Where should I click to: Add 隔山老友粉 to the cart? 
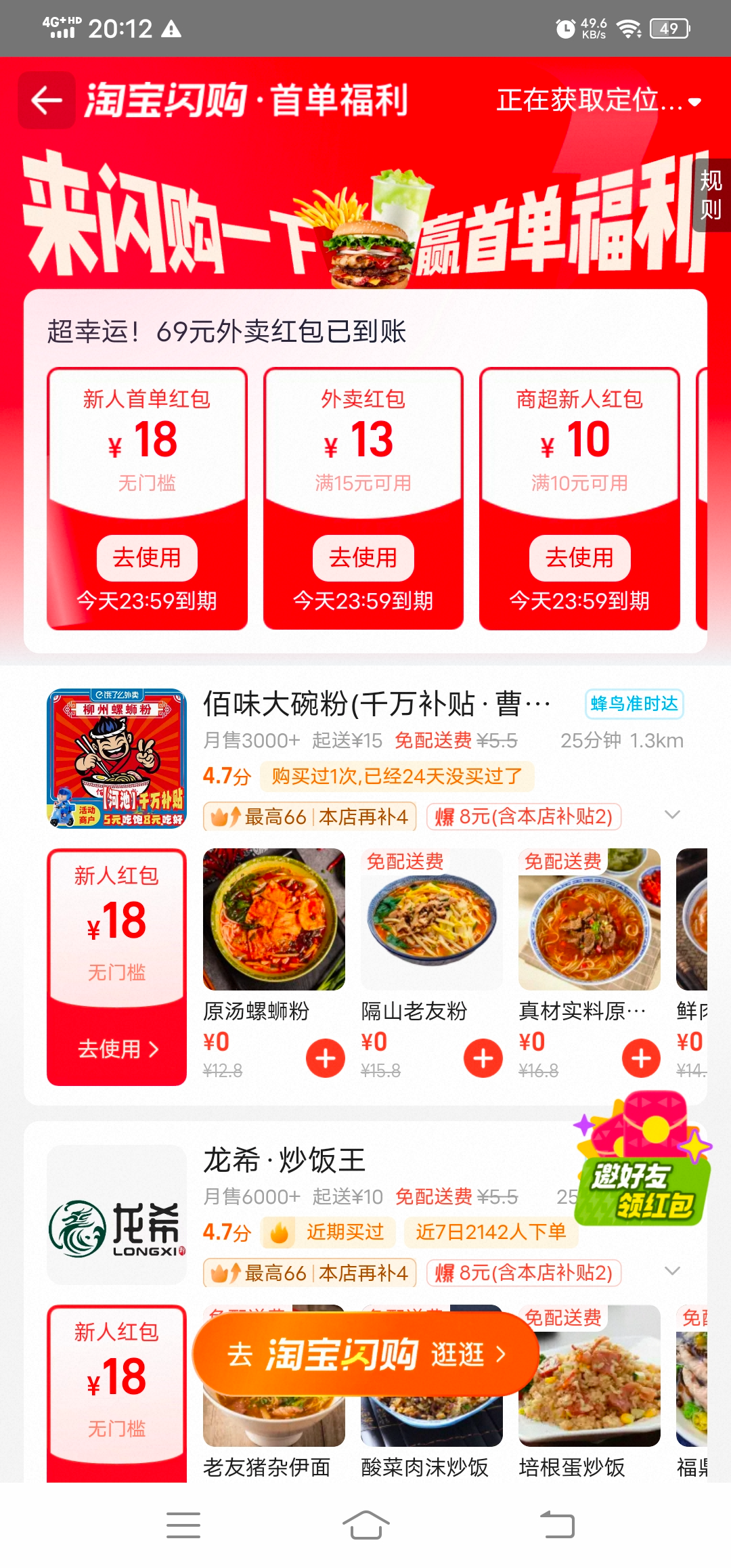(x=483, y=1058)
